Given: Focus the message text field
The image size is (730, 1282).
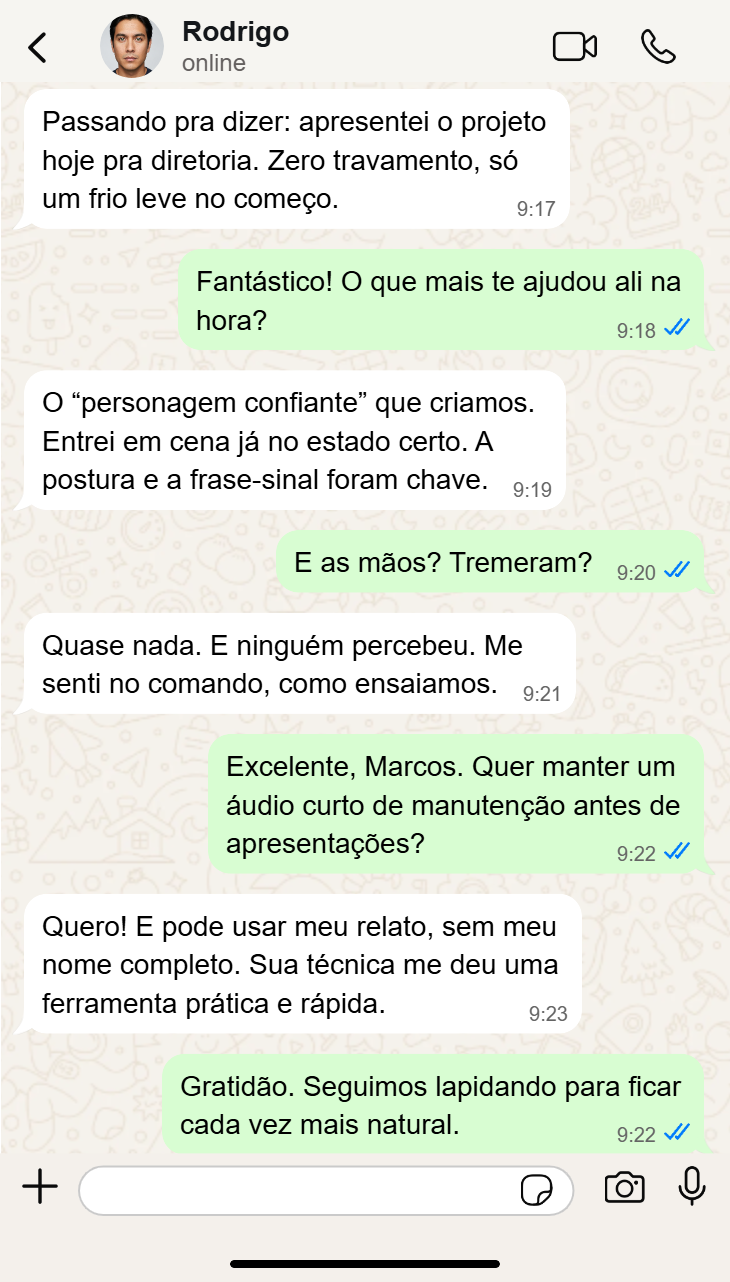Looking at the screenshot, I should (x=300, y=1190).
